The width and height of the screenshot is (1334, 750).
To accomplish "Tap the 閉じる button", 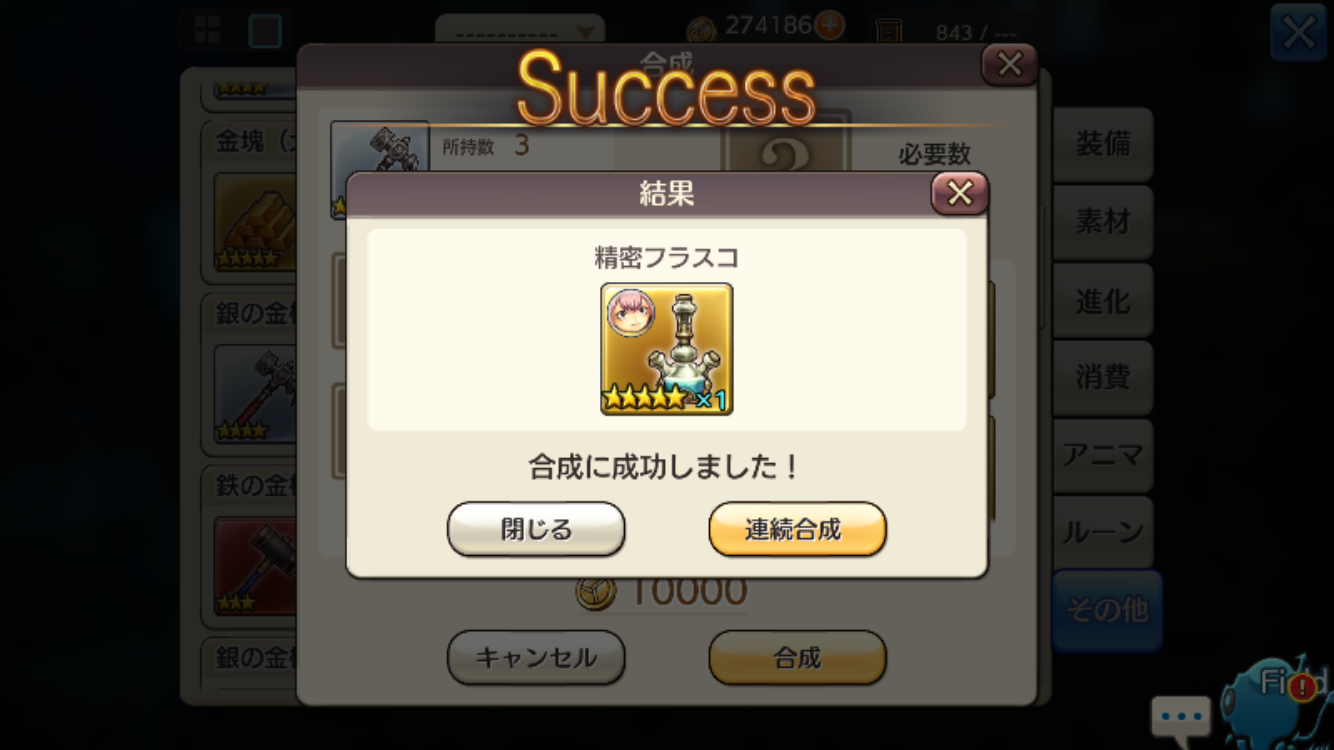I will coord(536,529).
